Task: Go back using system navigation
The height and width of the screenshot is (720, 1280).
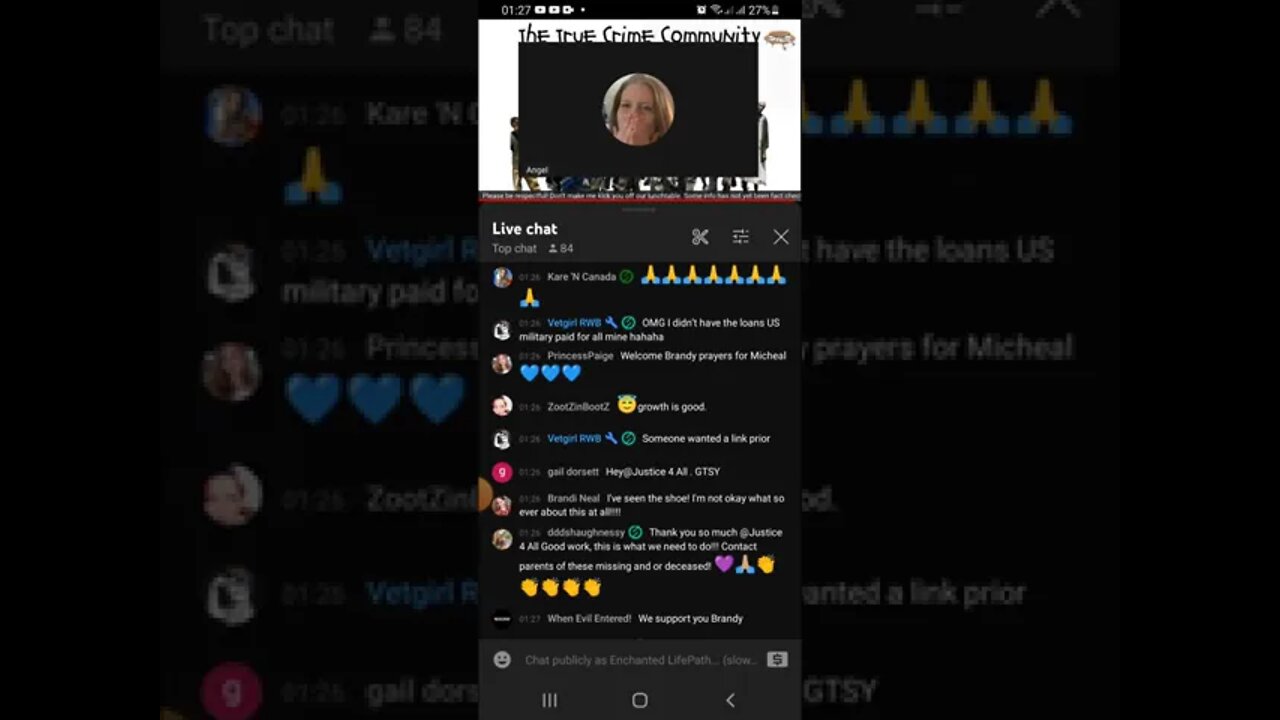Action: 730,700
